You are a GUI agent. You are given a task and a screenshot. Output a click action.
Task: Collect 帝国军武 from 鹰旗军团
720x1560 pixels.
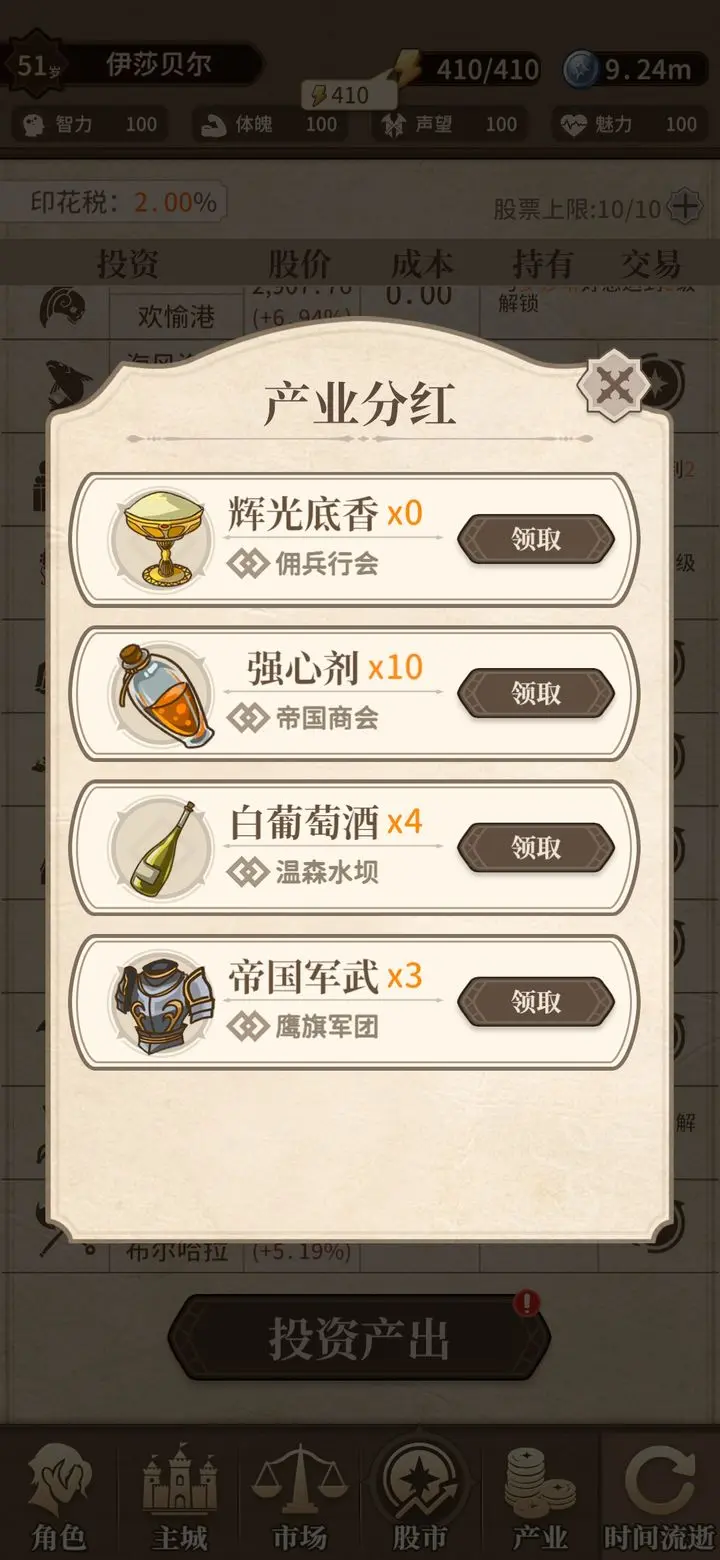[536, 1002]
